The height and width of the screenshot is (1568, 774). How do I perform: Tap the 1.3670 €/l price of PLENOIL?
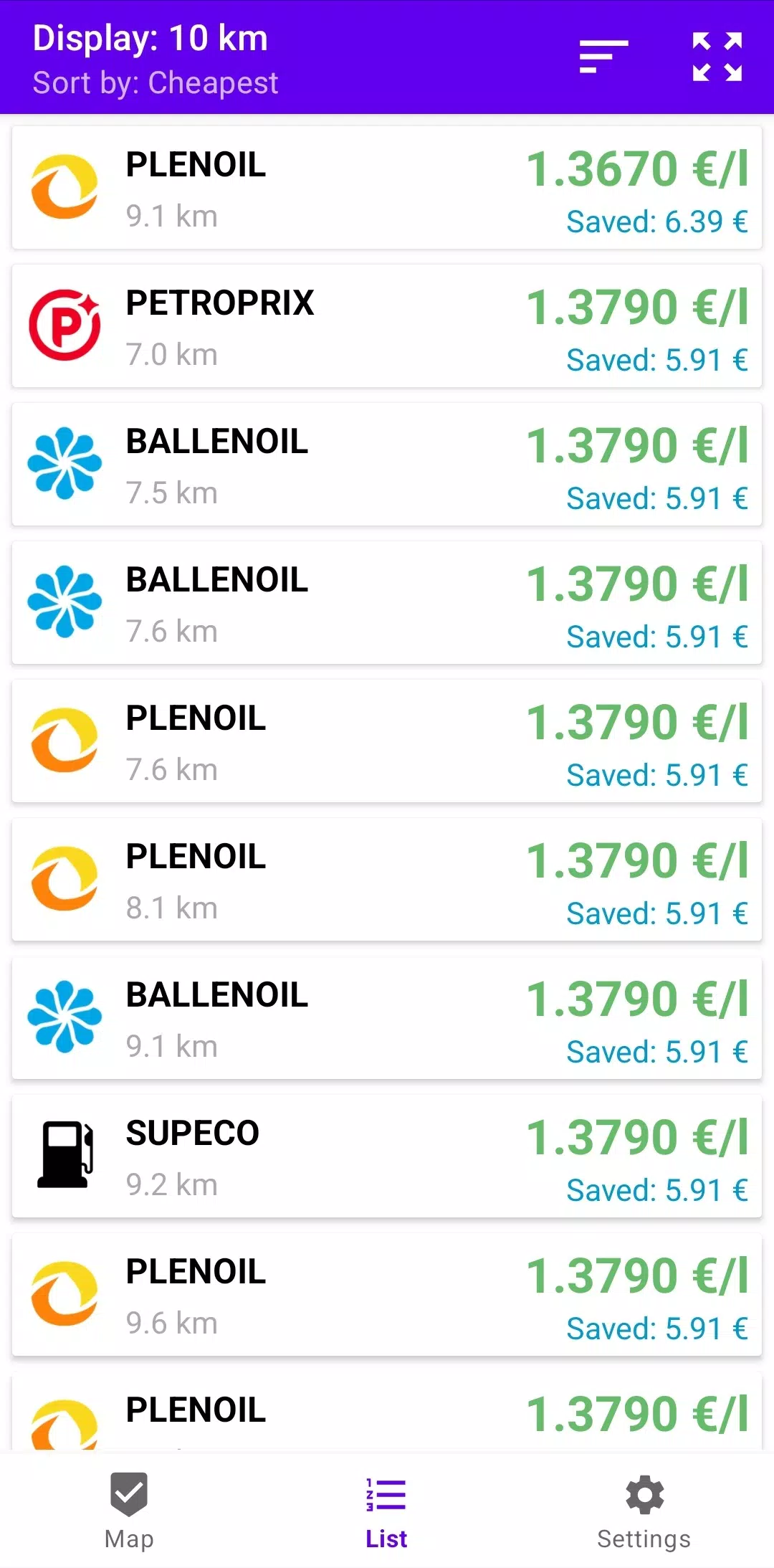(x=636, y=167)
